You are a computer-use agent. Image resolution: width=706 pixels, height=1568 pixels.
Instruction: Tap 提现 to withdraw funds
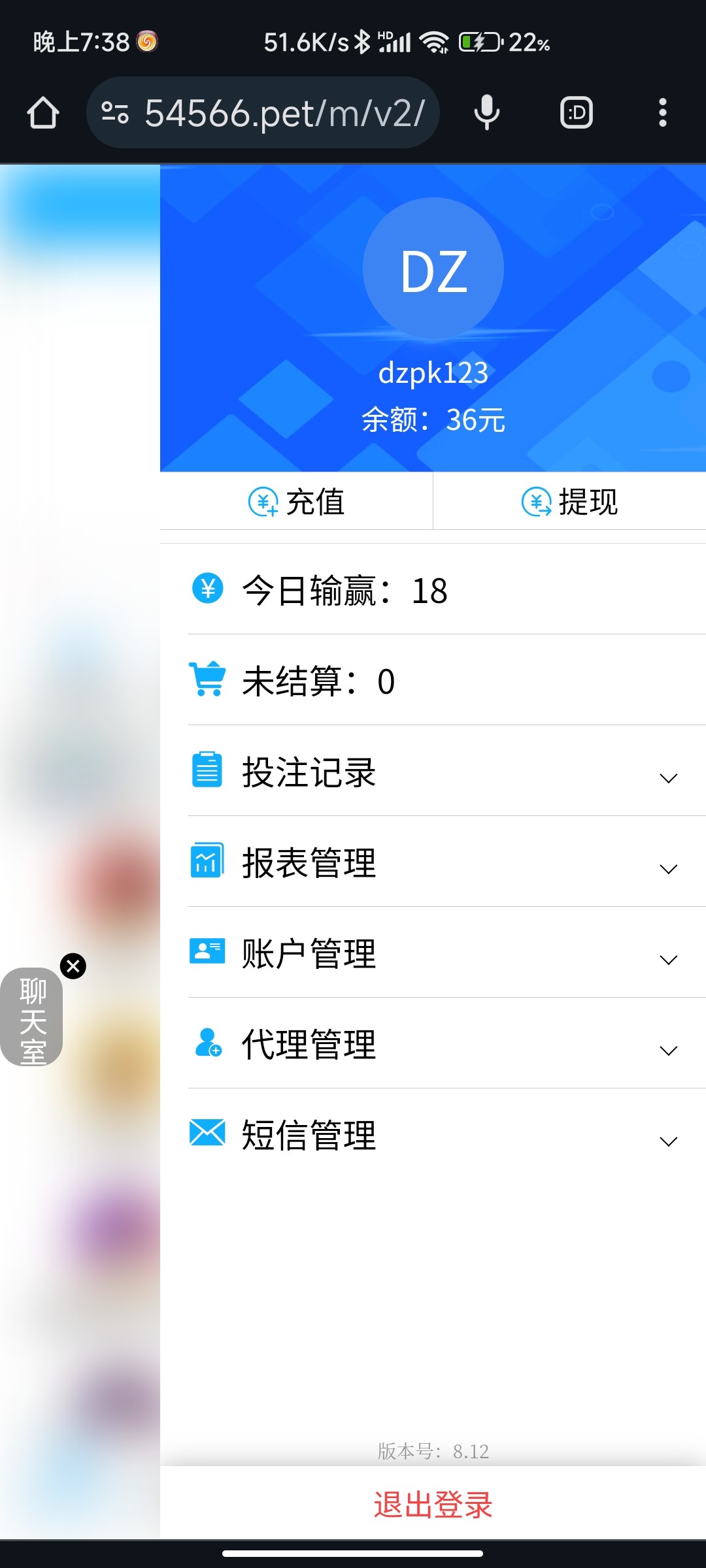569,502
